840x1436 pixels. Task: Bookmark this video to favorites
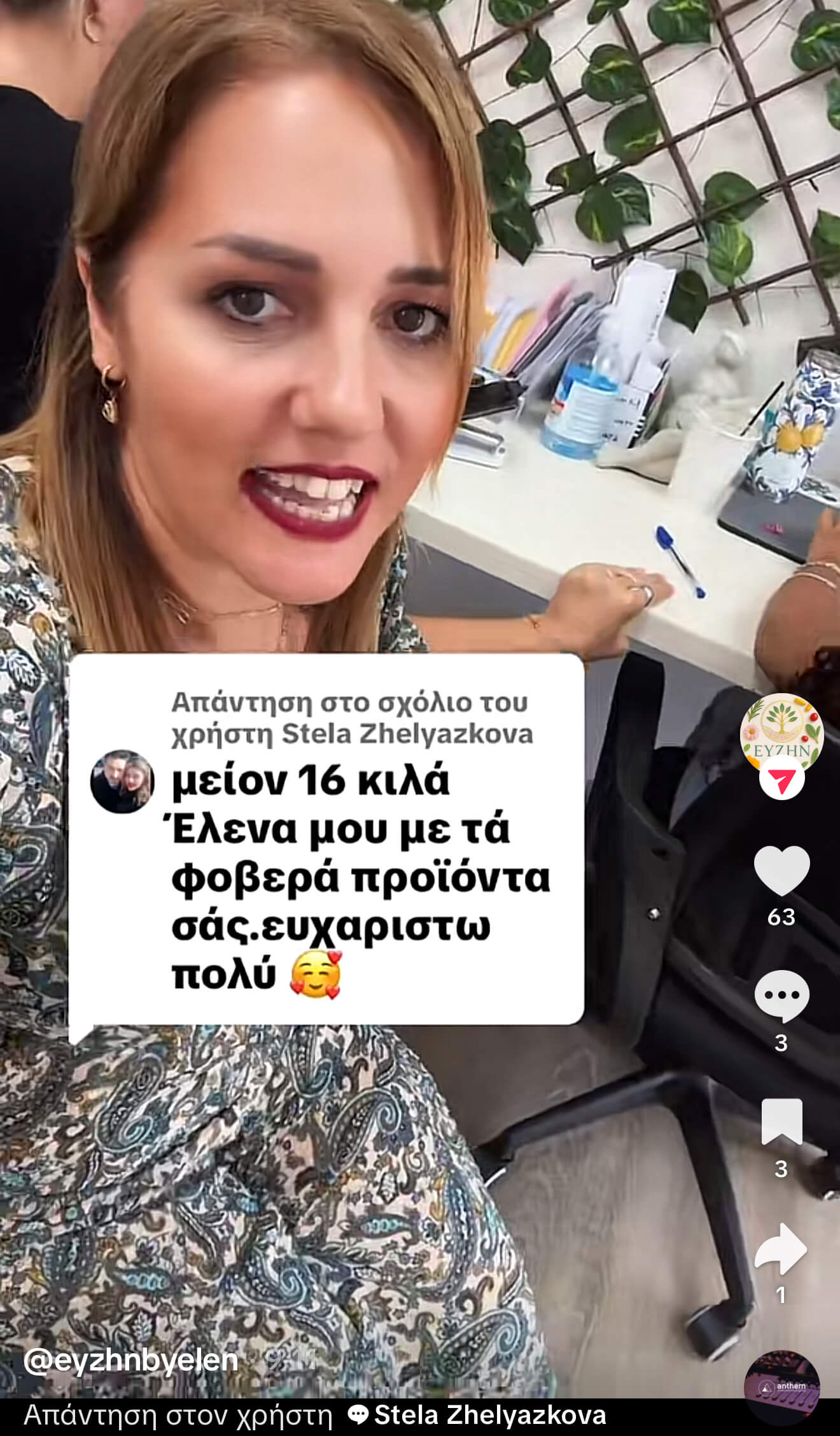pos(781,1122)
